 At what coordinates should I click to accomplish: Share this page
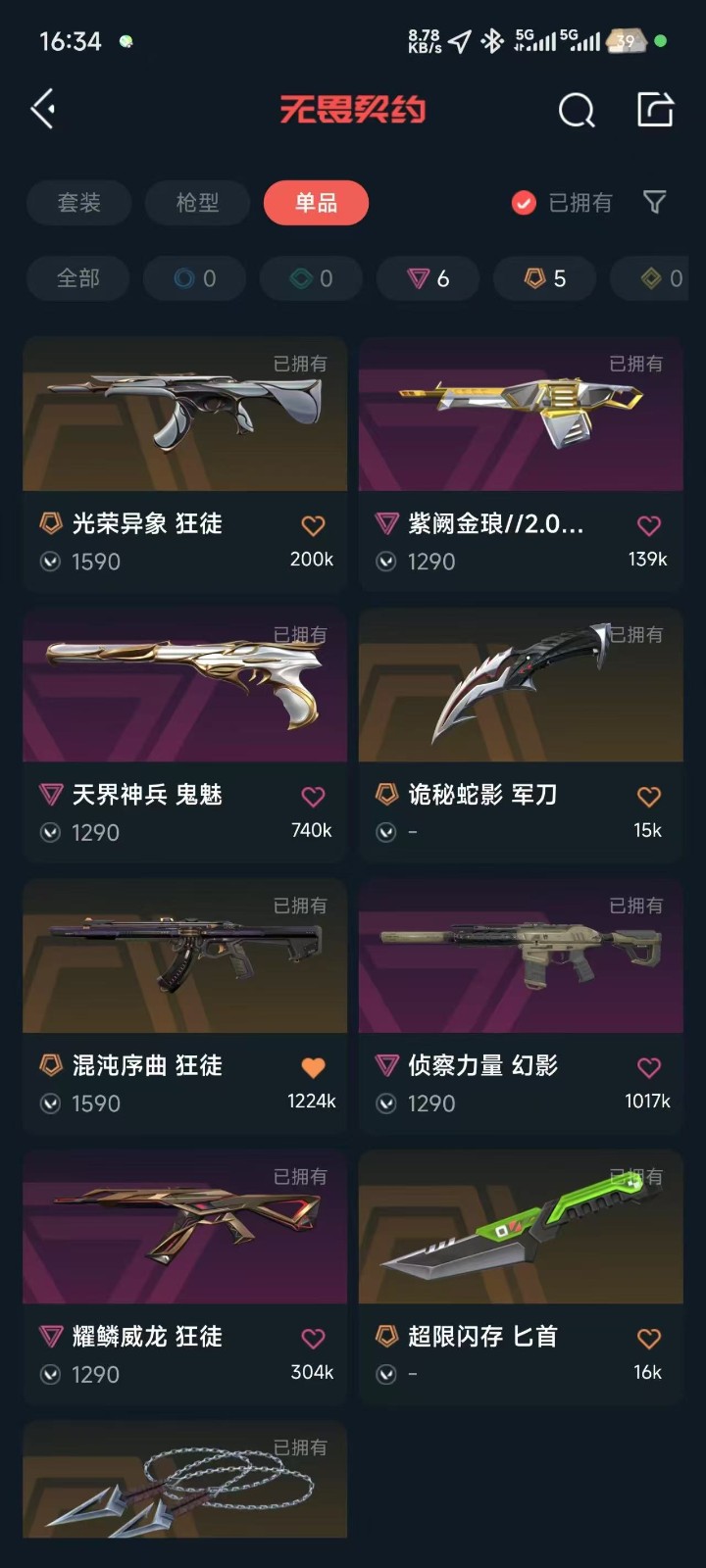click(655, 110)
